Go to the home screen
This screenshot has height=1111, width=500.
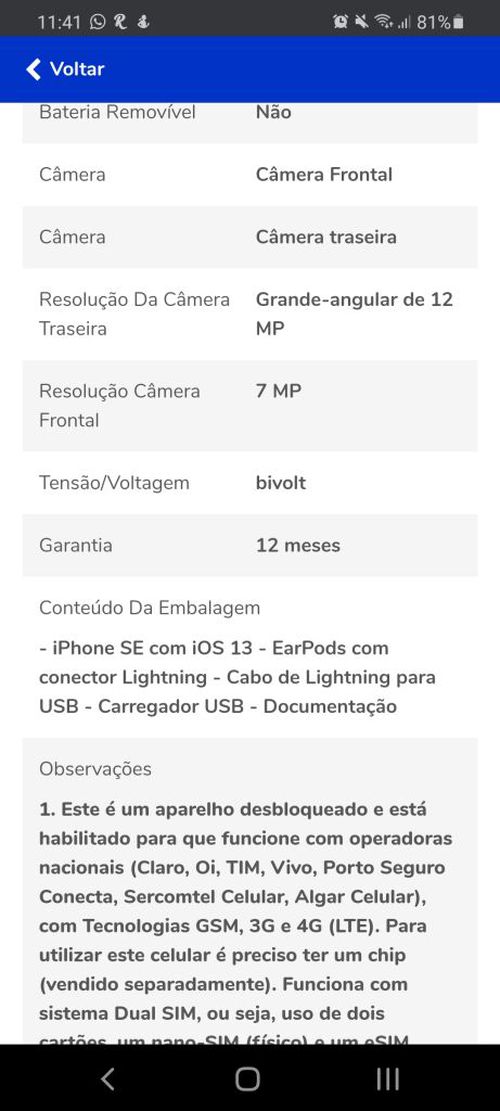247,1078
